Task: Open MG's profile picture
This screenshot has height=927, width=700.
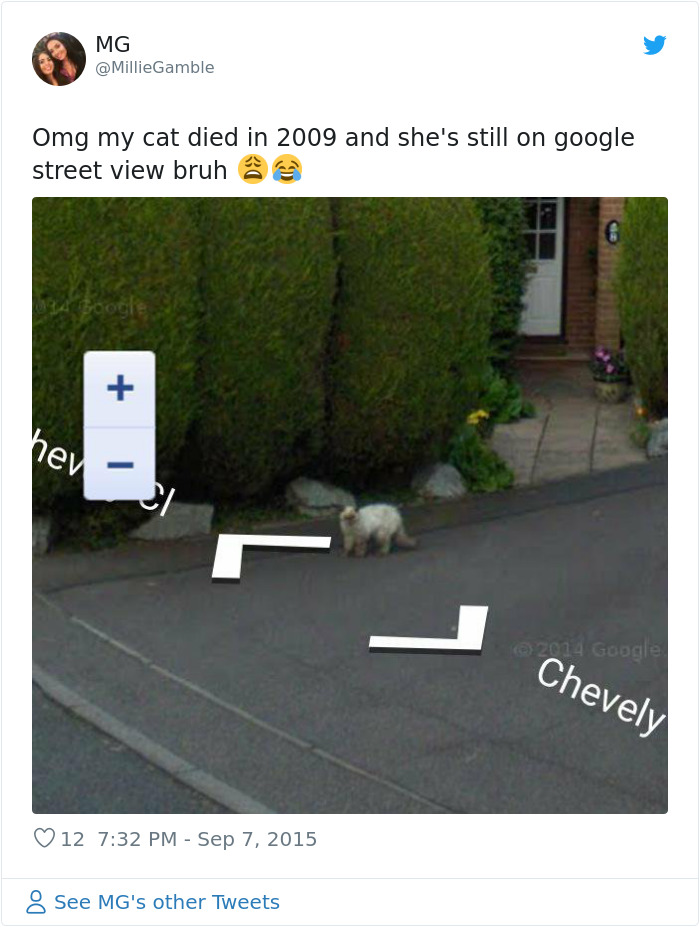Action: pos(59,58)
